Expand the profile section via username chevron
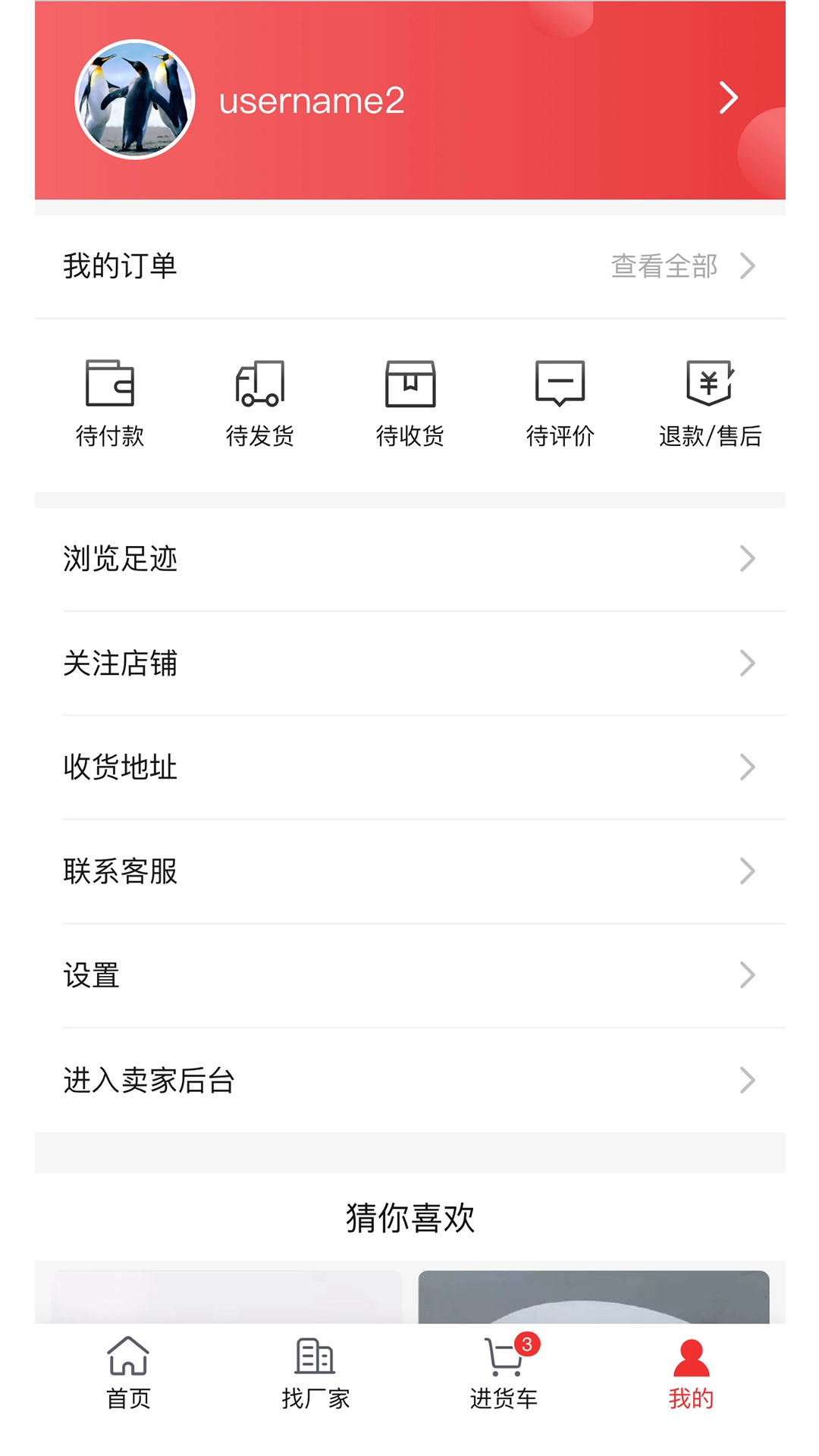This screenshot has width=819, height=1456. click(728, 99)
